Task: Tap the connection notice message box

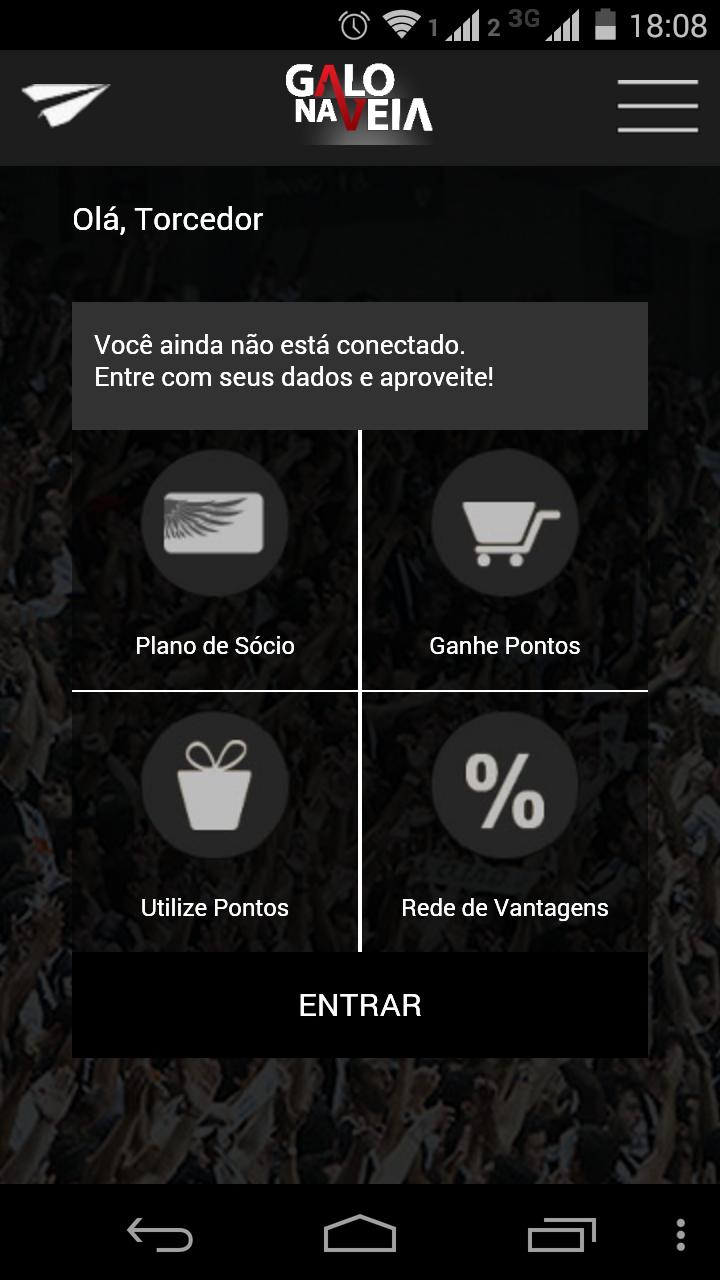Action: pyautogui.click(x=360, y=365)
